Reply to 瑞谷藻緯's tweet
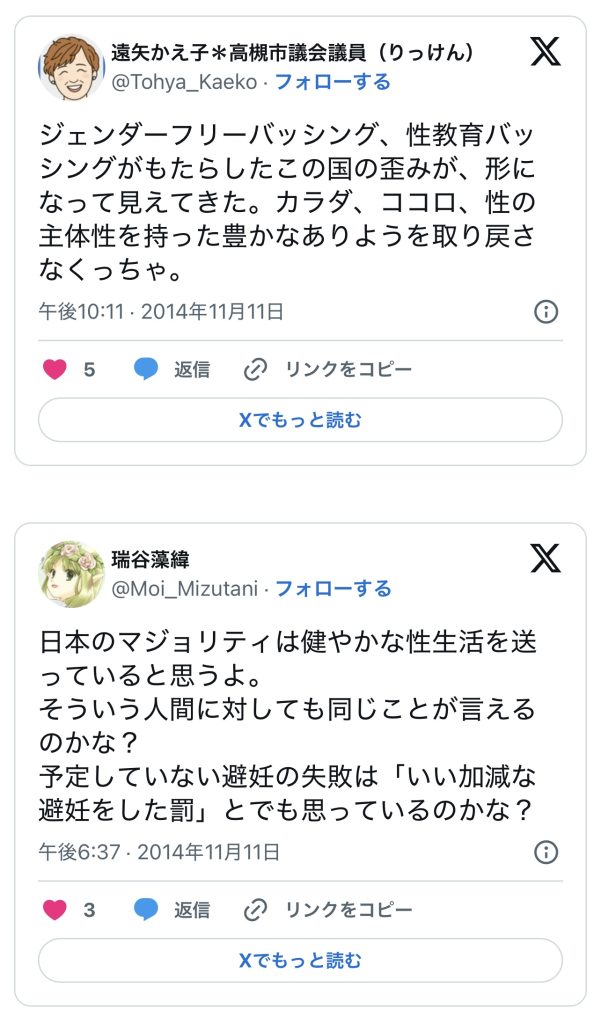The image size is (601, 1024). pyautogui.click(x=172, y=910)
